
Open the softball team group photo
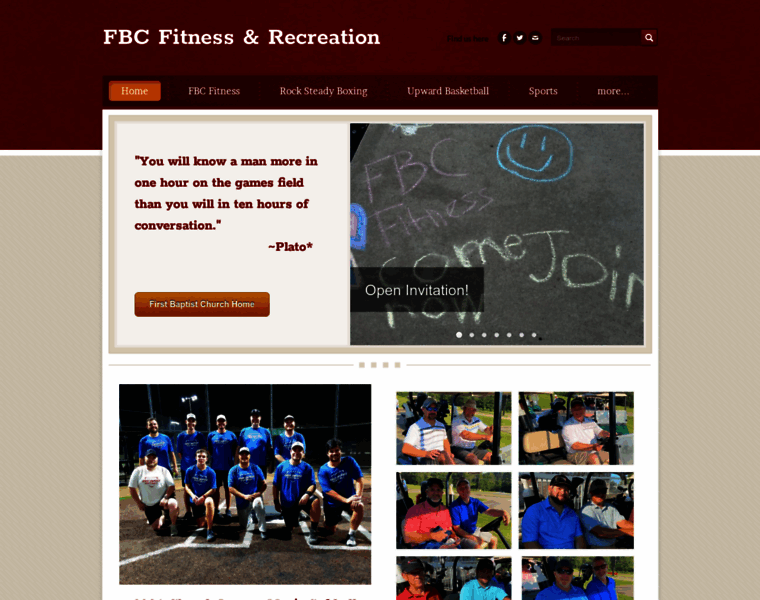coord(245,484)
